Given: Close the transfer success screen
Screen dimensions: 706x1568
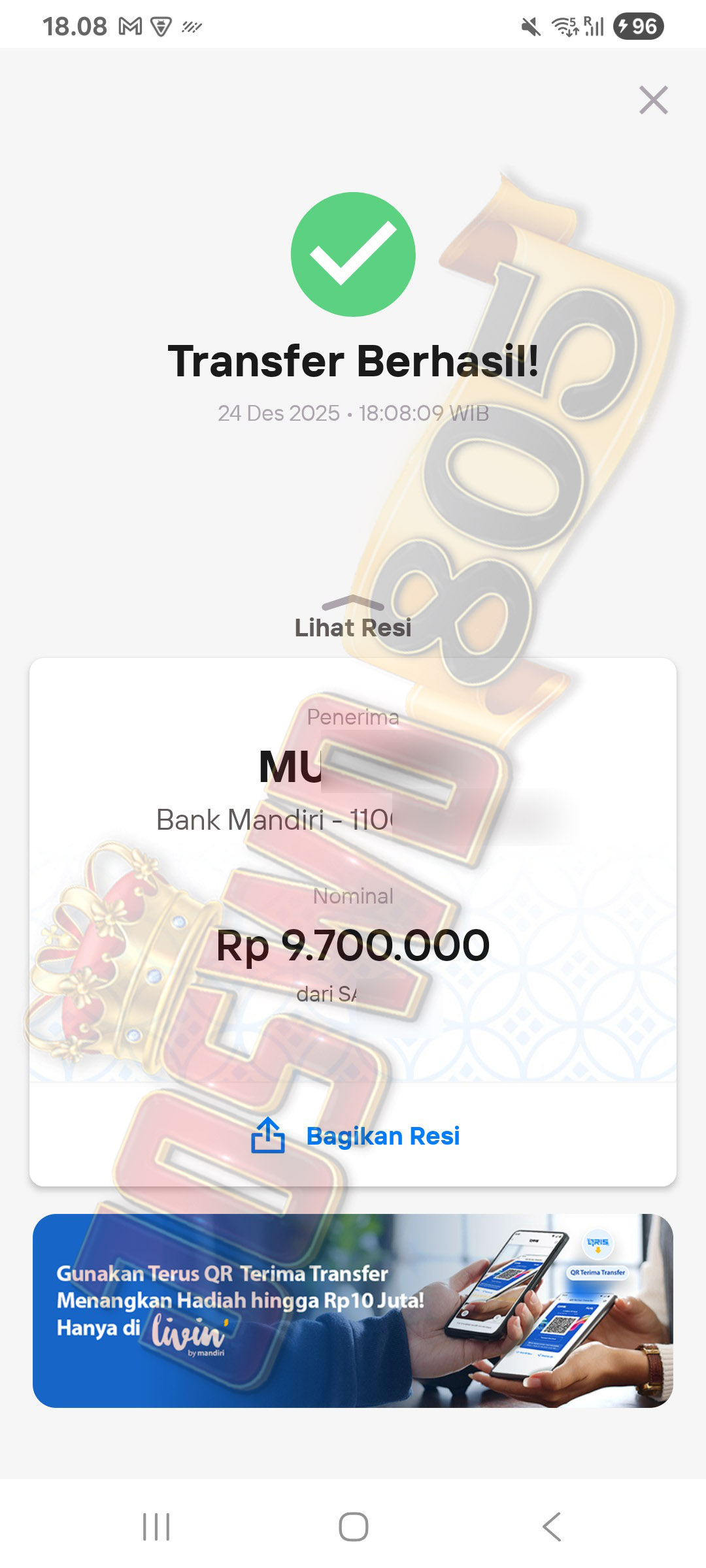Looking at the screenshot, I should click(653, 101).
